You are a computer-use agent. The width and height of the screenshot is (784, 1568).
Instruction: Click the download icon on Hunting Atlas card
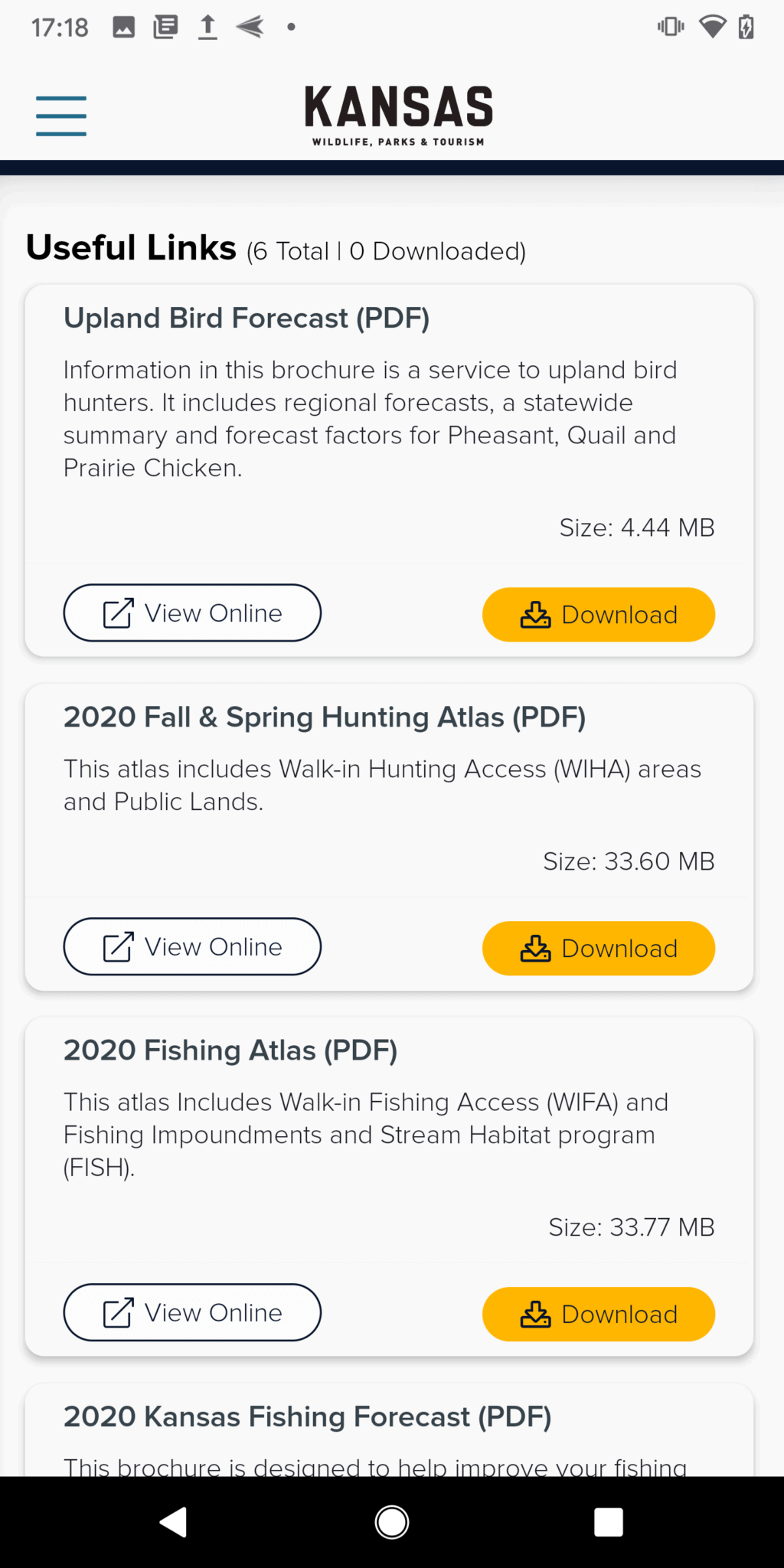[x=536, y=948]
